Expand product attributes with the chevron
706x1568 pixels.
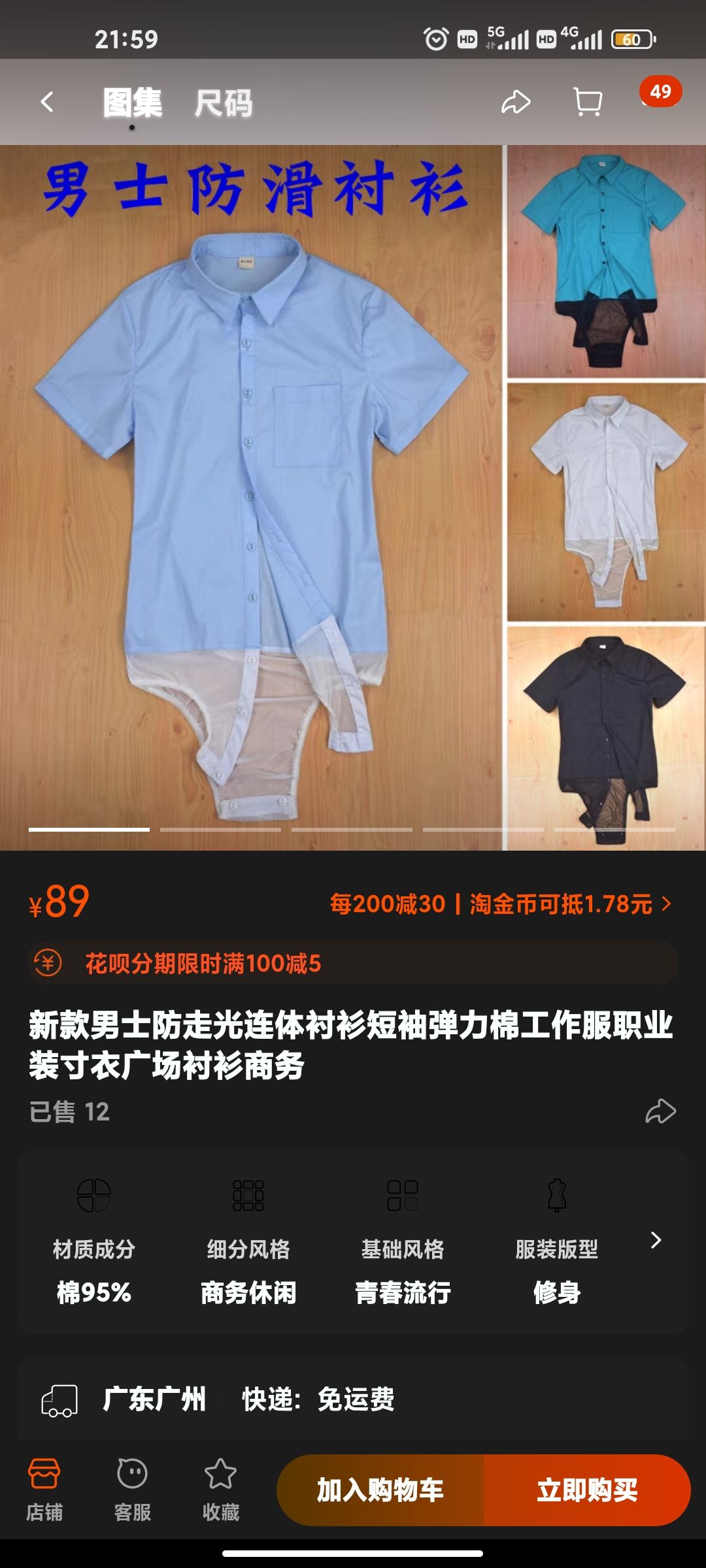tap(656, 1240)
